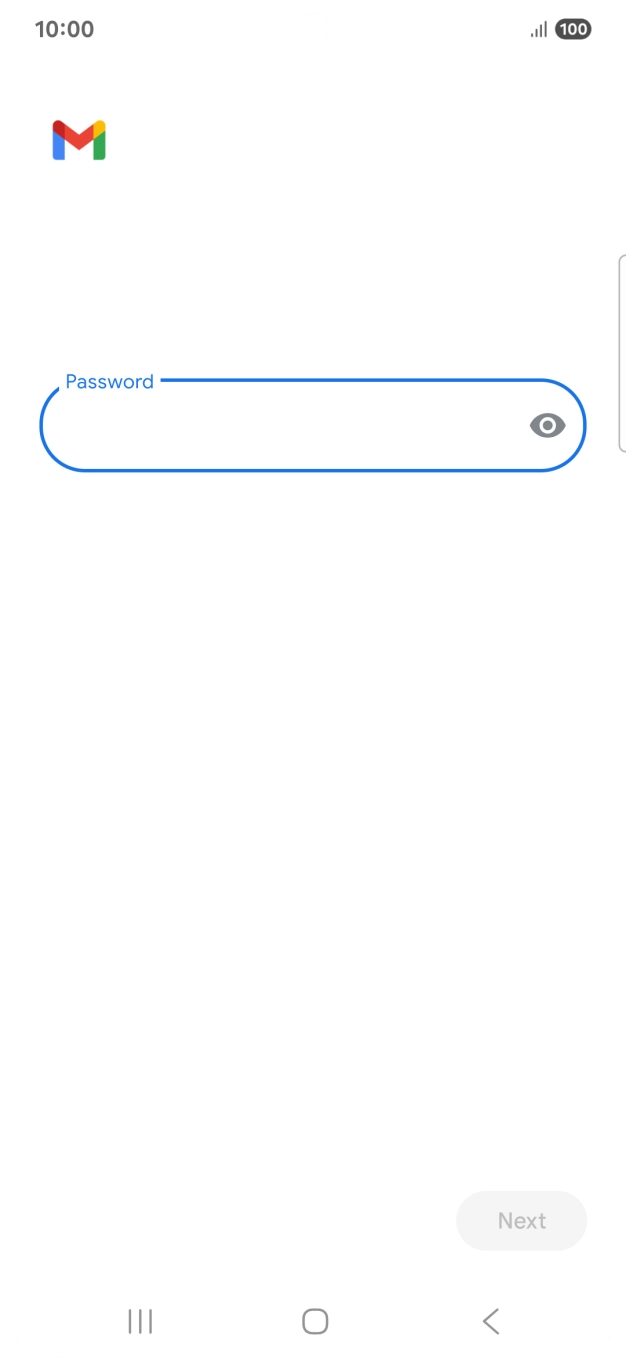Show password using the eye icon
This screenshot has height=1358, width=626.
point(547,426)
